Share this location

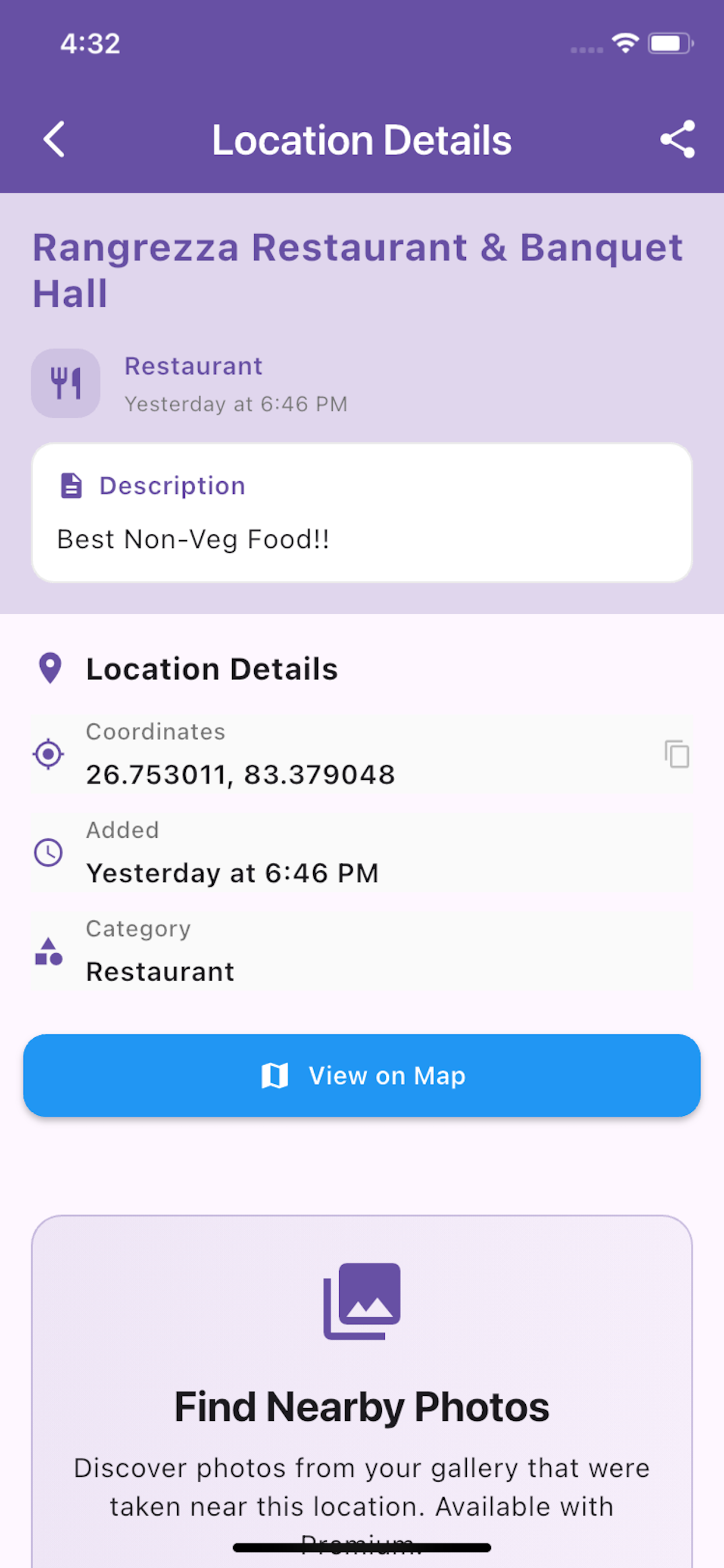click(677, 139)
